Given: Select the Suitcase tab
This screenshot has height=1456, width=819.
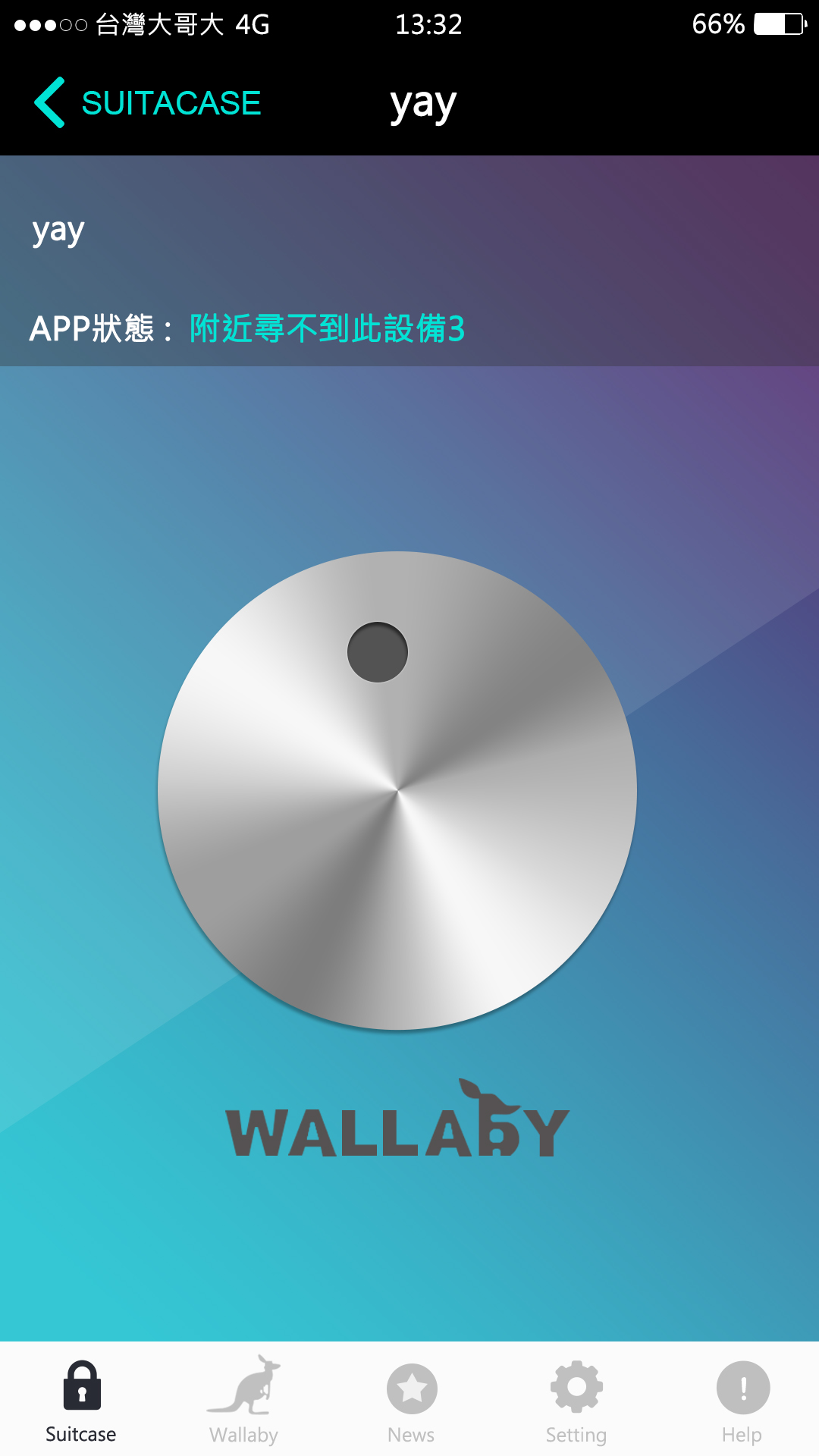Looking at the screenshot, I should point(81,1399).
